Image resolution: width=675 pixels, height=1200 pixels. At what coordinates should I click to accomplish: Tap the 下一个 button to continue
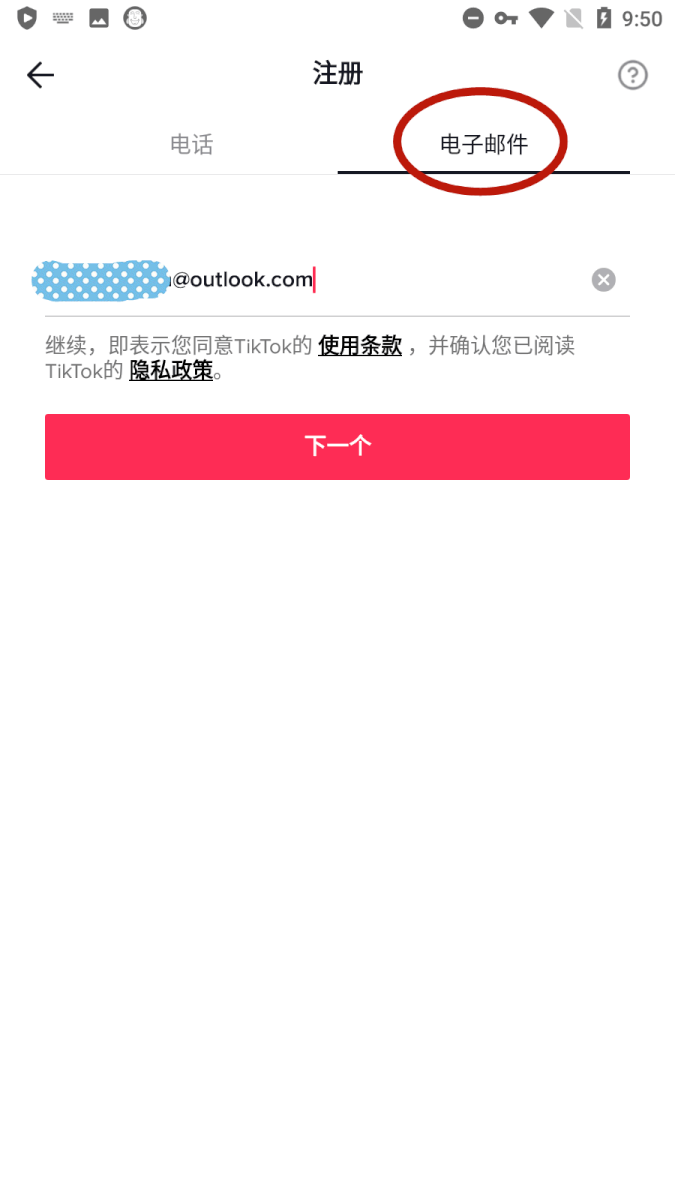tap(337, 447)
